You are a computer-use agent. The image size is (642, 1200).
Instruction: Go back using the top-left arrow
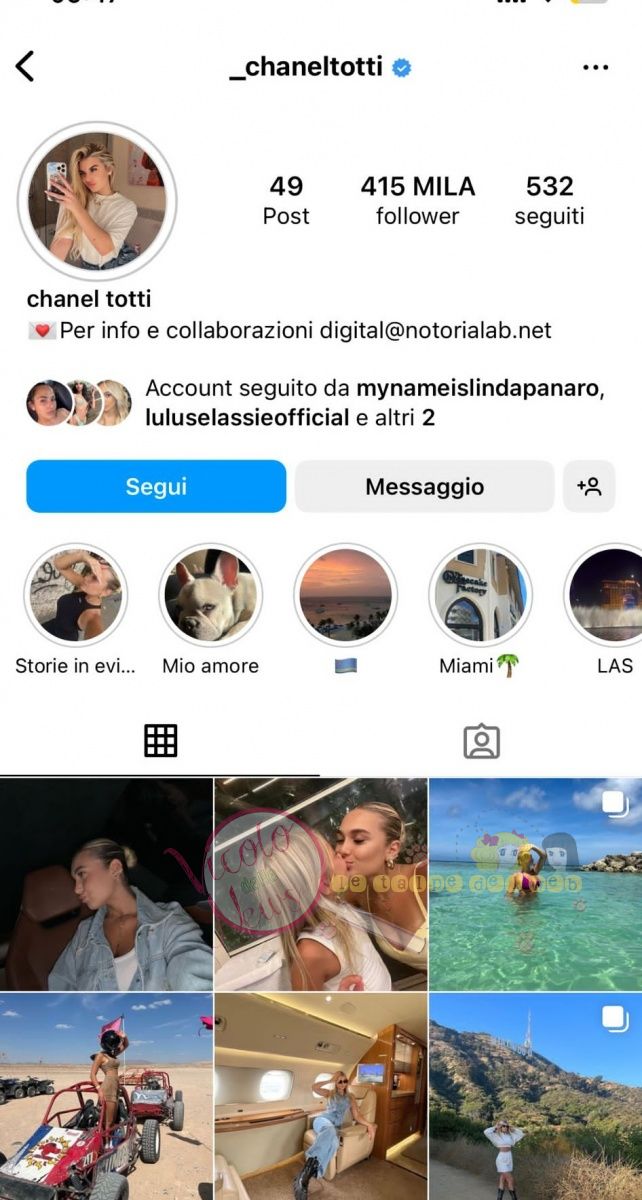coord(25,67)
